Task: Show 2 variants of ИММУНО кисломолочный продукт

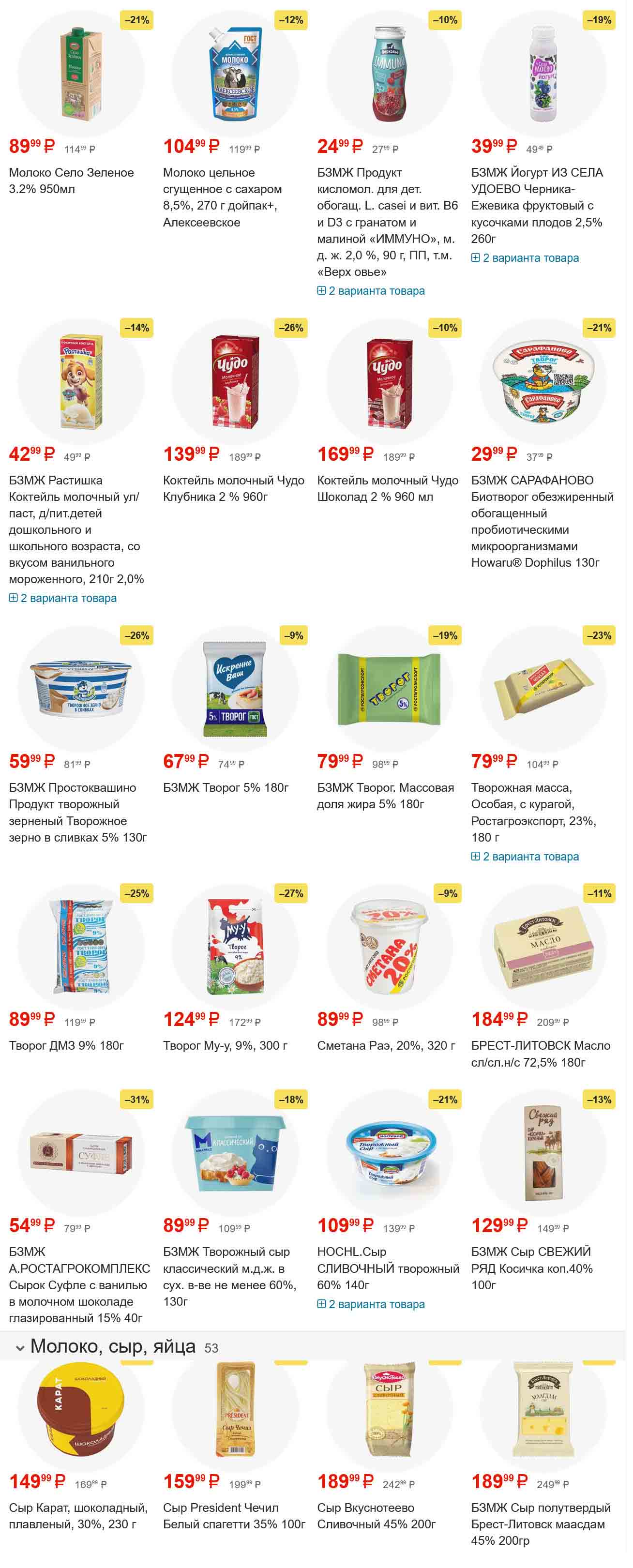Action: (371, 291)
